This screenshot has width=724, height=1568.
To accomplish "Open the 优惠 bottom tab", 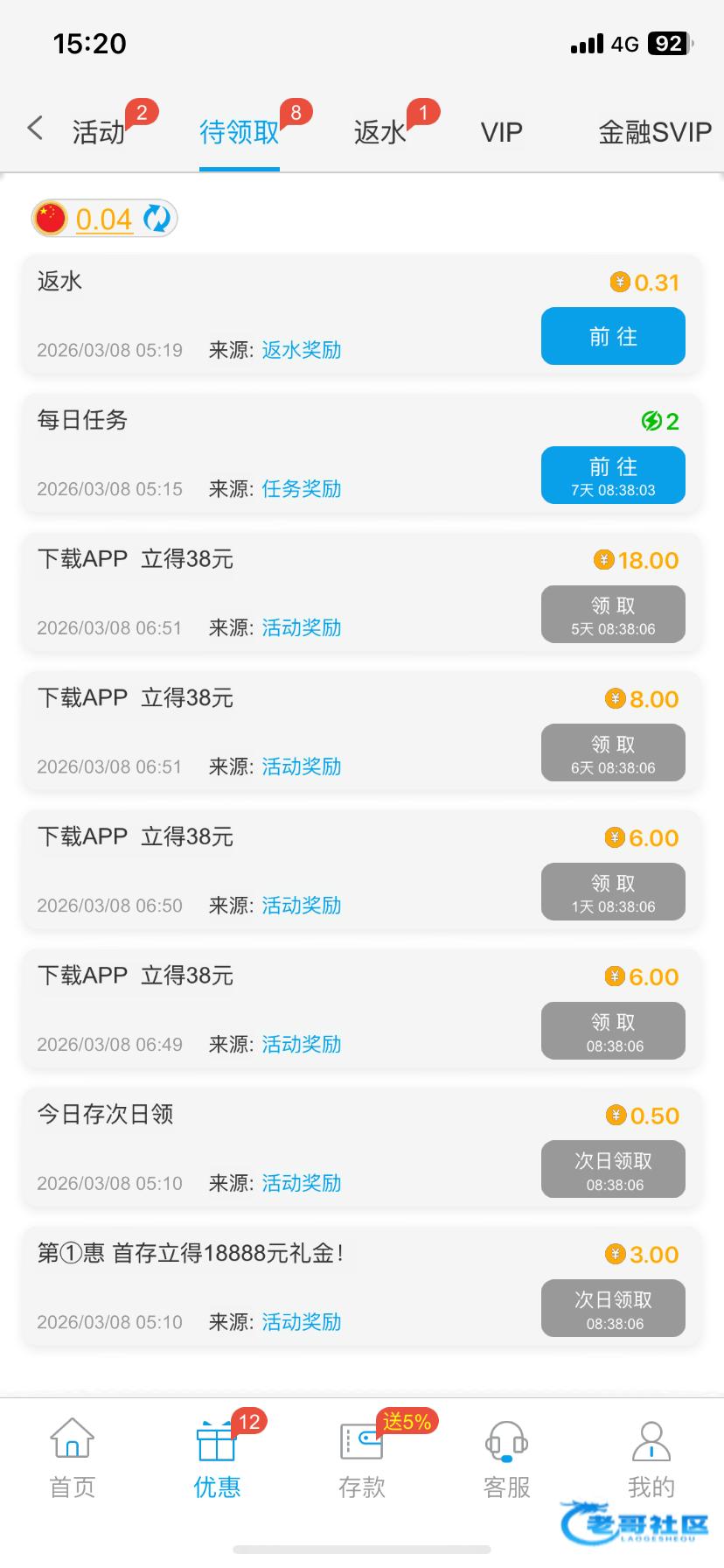I will point(217,1456).
